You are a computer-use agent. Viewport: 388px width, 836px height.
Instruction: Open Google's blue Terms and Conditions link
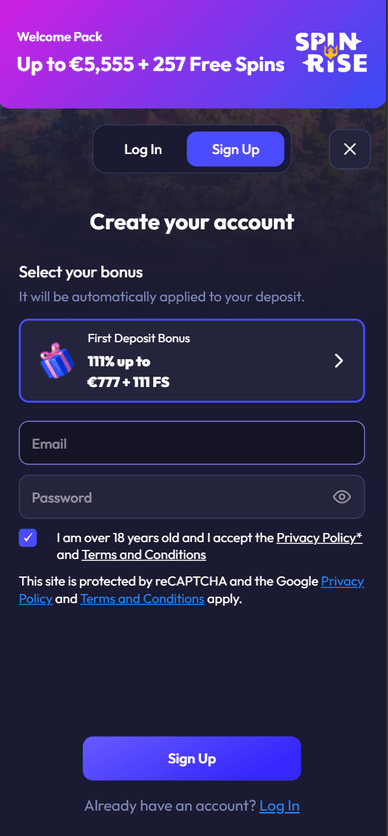(142, 599)
